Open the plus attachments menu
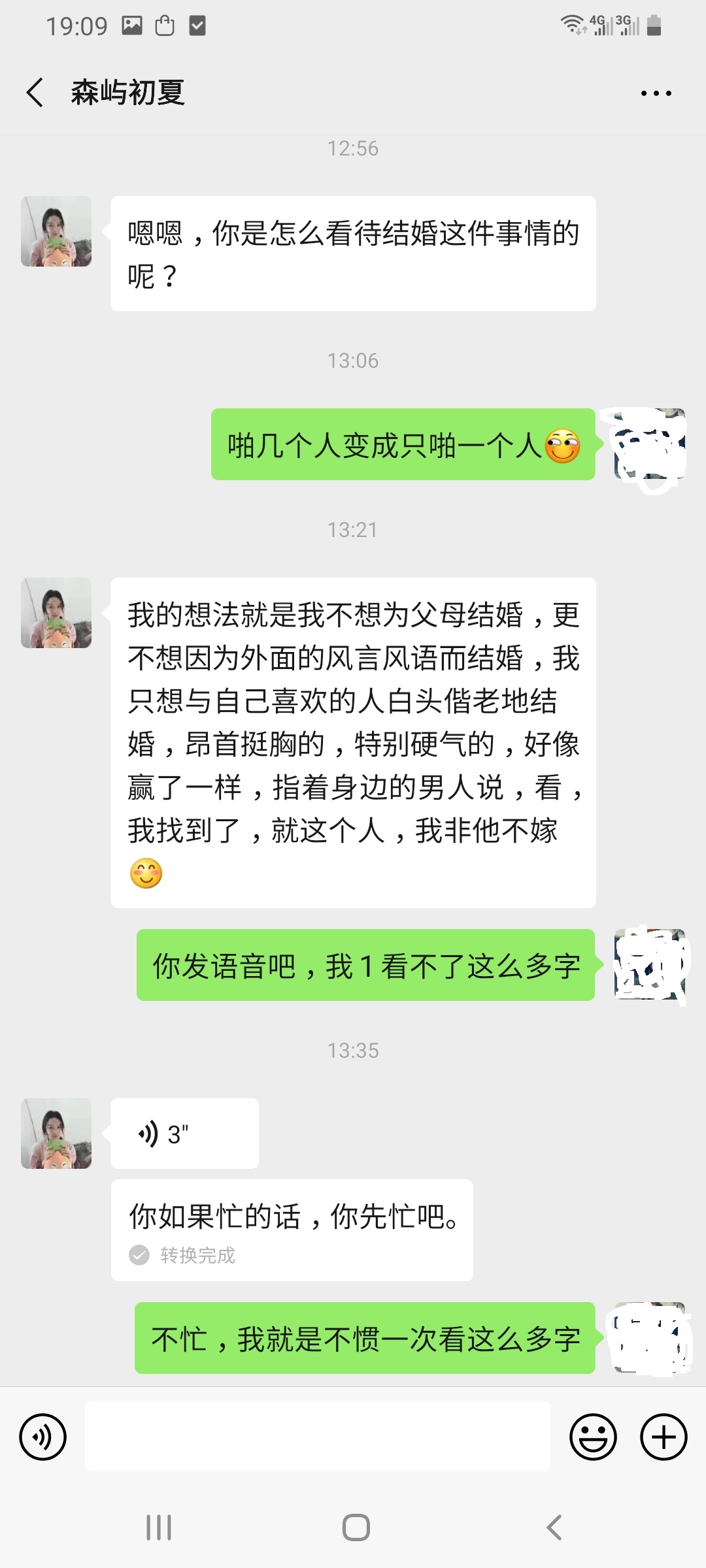 (664, 1437)
